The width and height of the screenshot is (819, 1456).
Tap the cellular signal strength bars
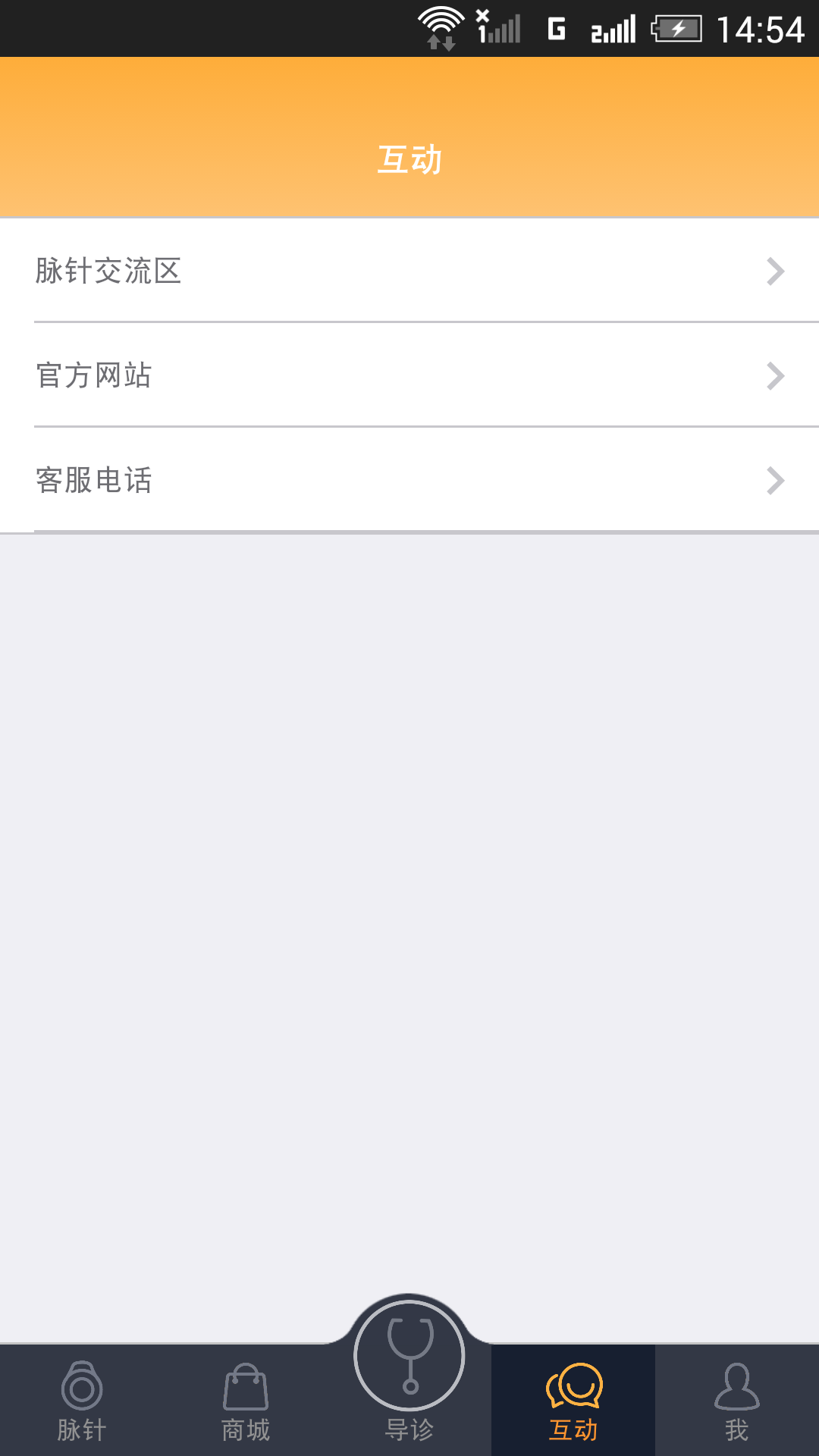coord(615,29)
